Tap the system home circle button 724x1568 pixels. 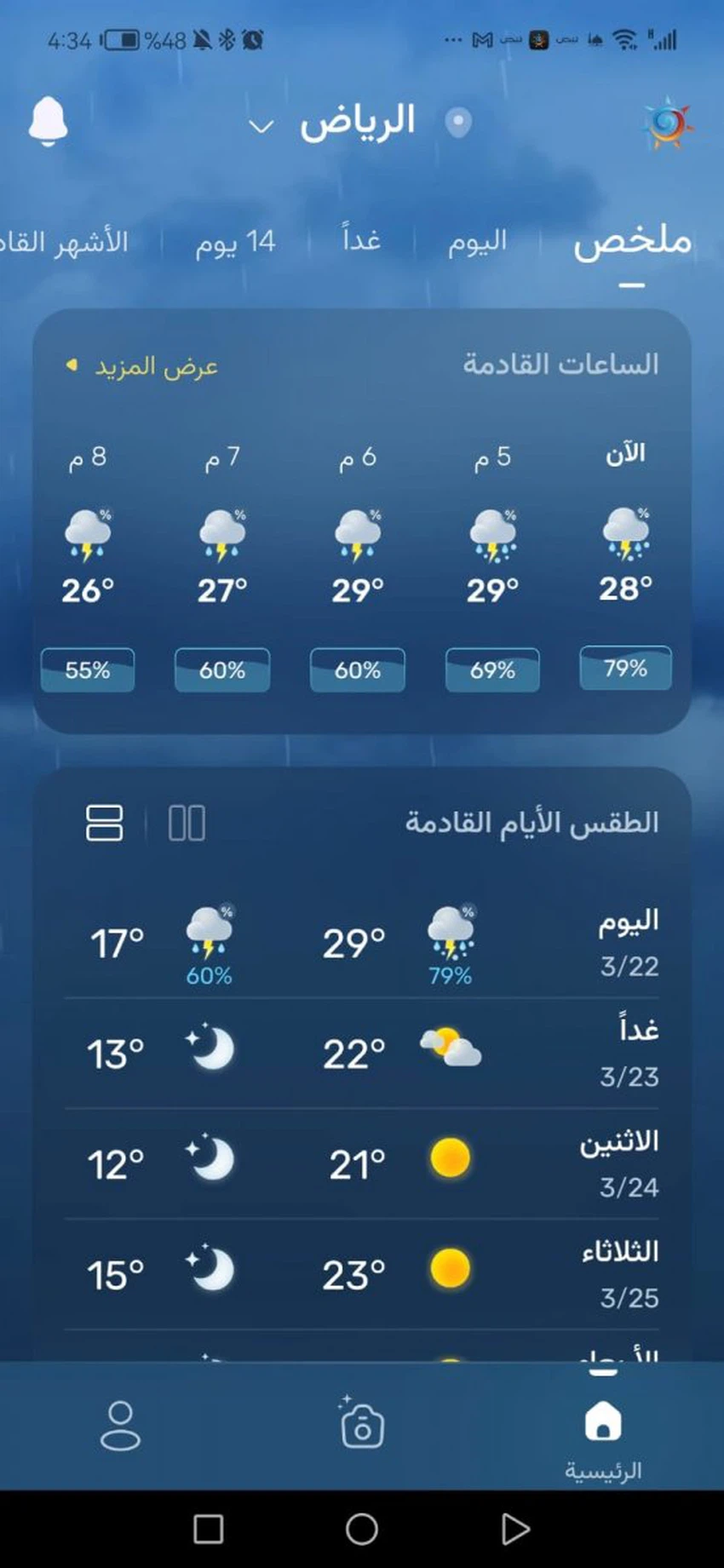click(x=362, y=1529)
